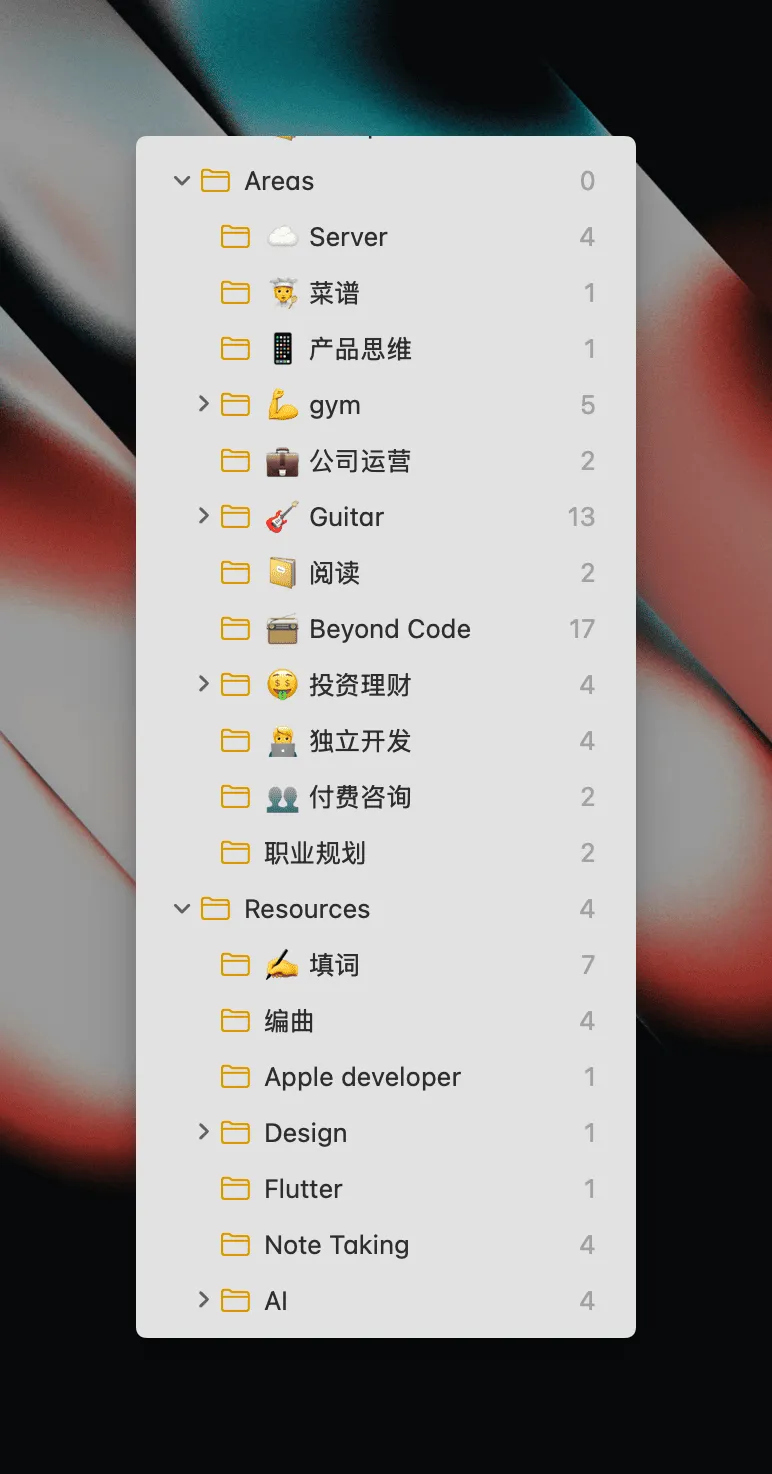Open the 公司运营 folder
The image size is (772, 1474).
click(359, 461)
